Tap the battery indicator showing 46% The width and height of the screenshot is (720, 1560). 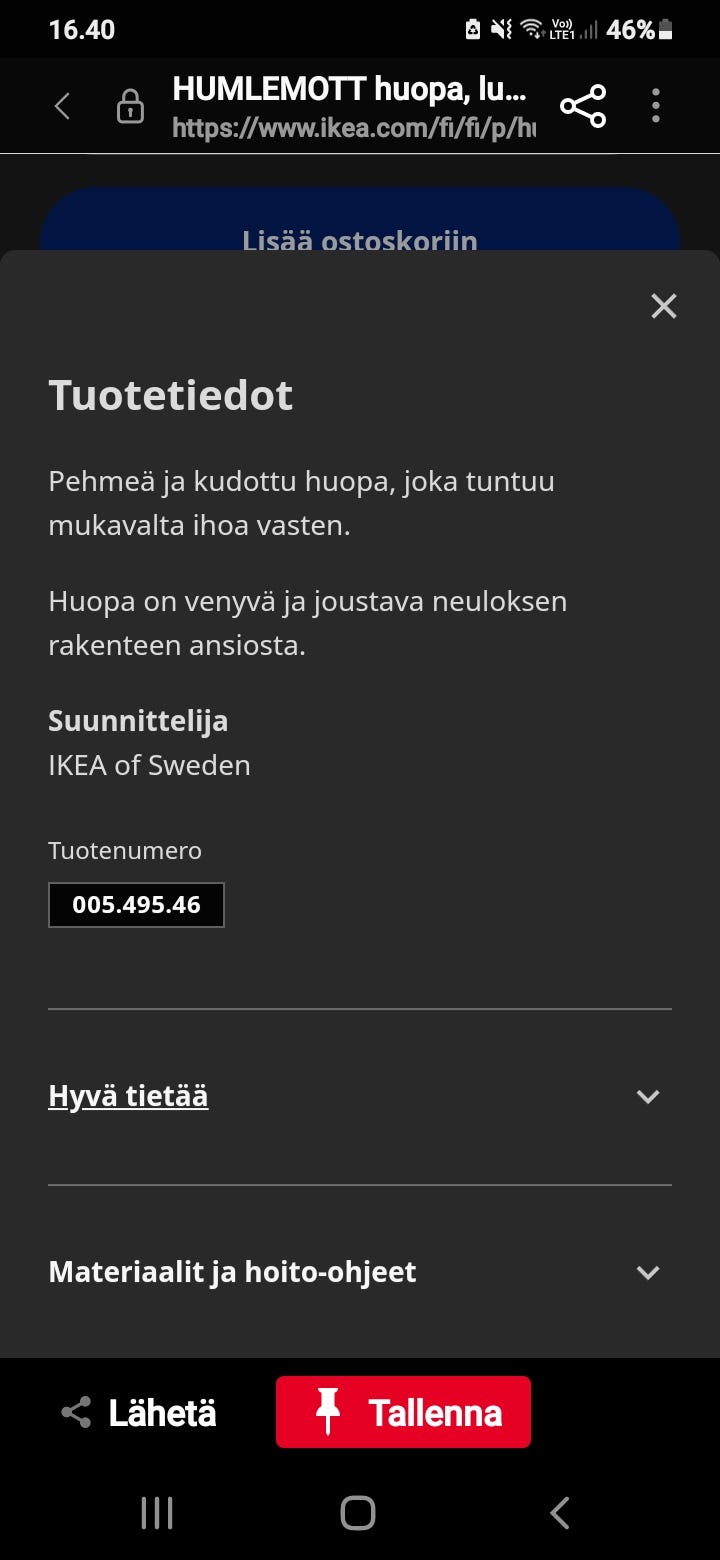coord(640,29)
